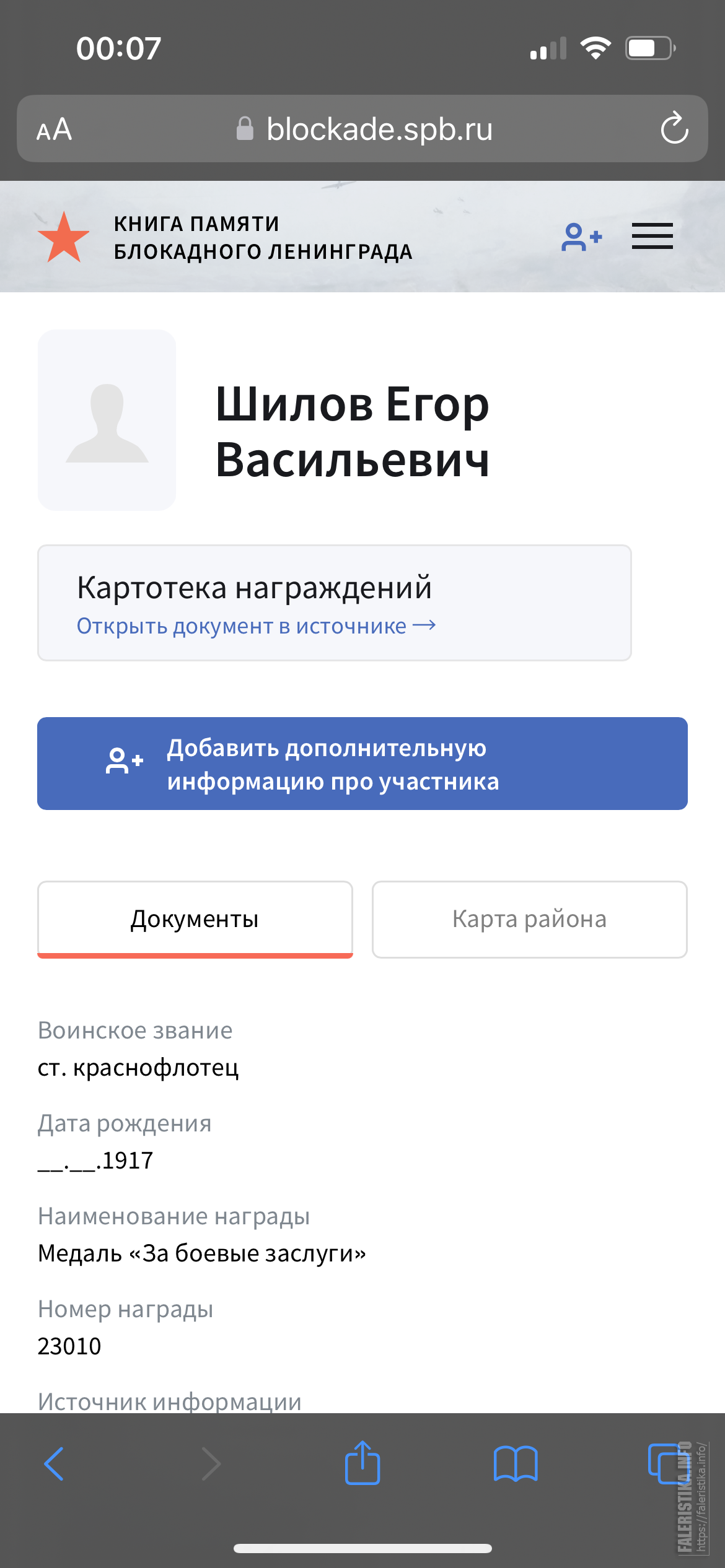725x1568 pixels.
Task: Open the hamburger menu
Action: point(652,236)
